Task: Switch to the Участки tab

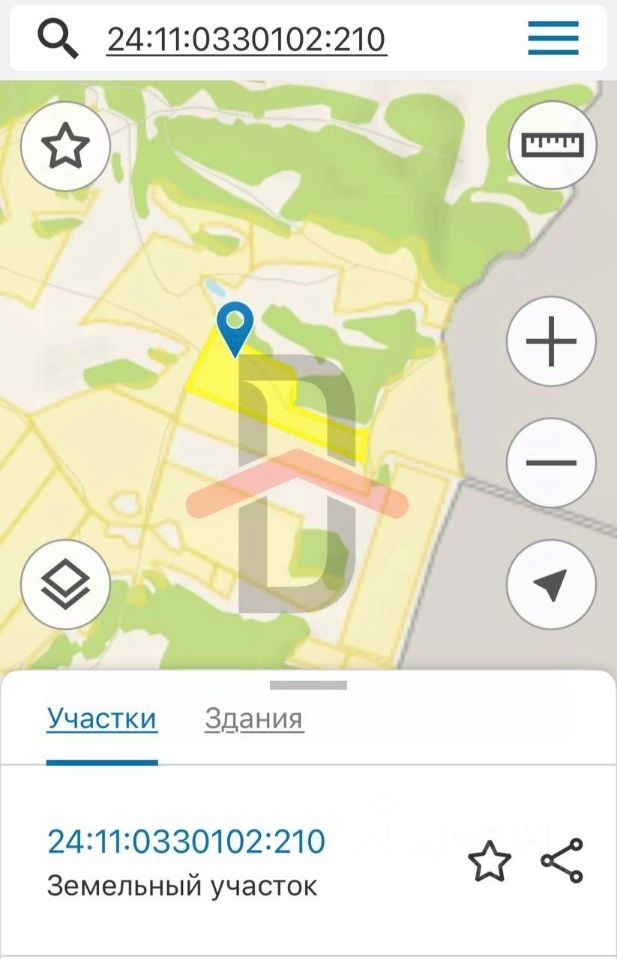Action: (102, 718)
